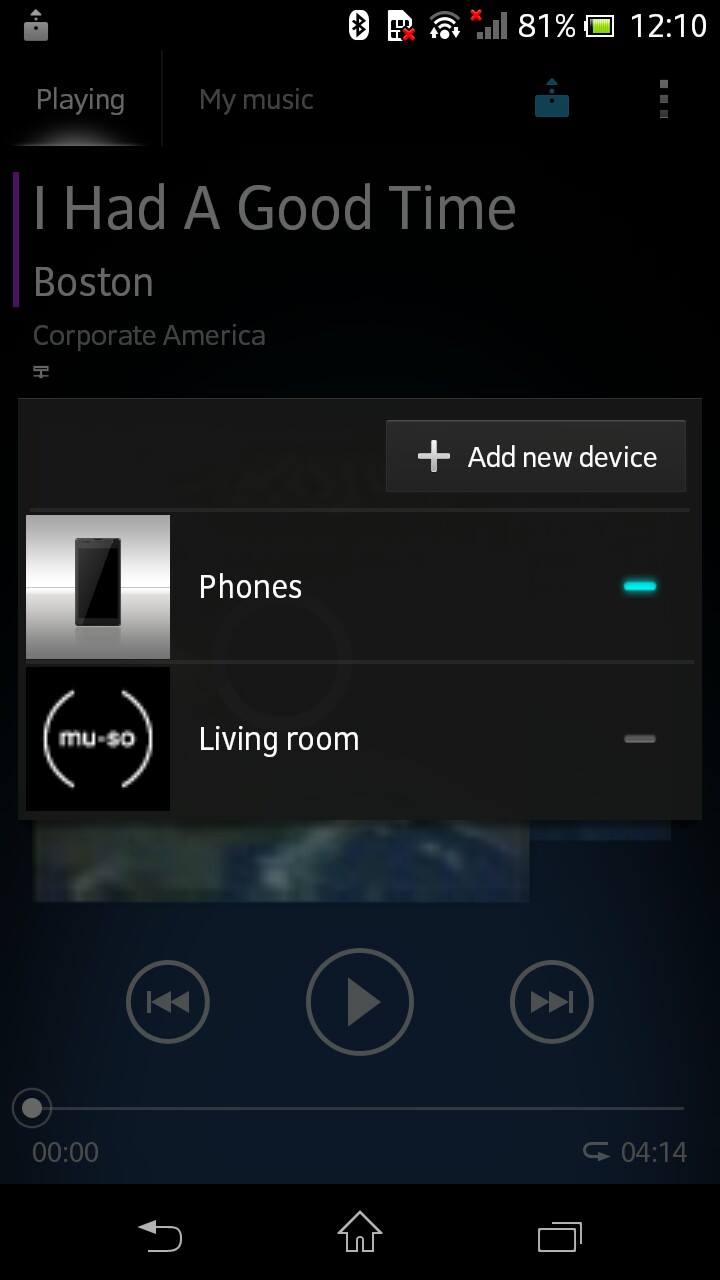Tap Add new device button
This screenshot has width=720, height=1280.
(536, 456)
